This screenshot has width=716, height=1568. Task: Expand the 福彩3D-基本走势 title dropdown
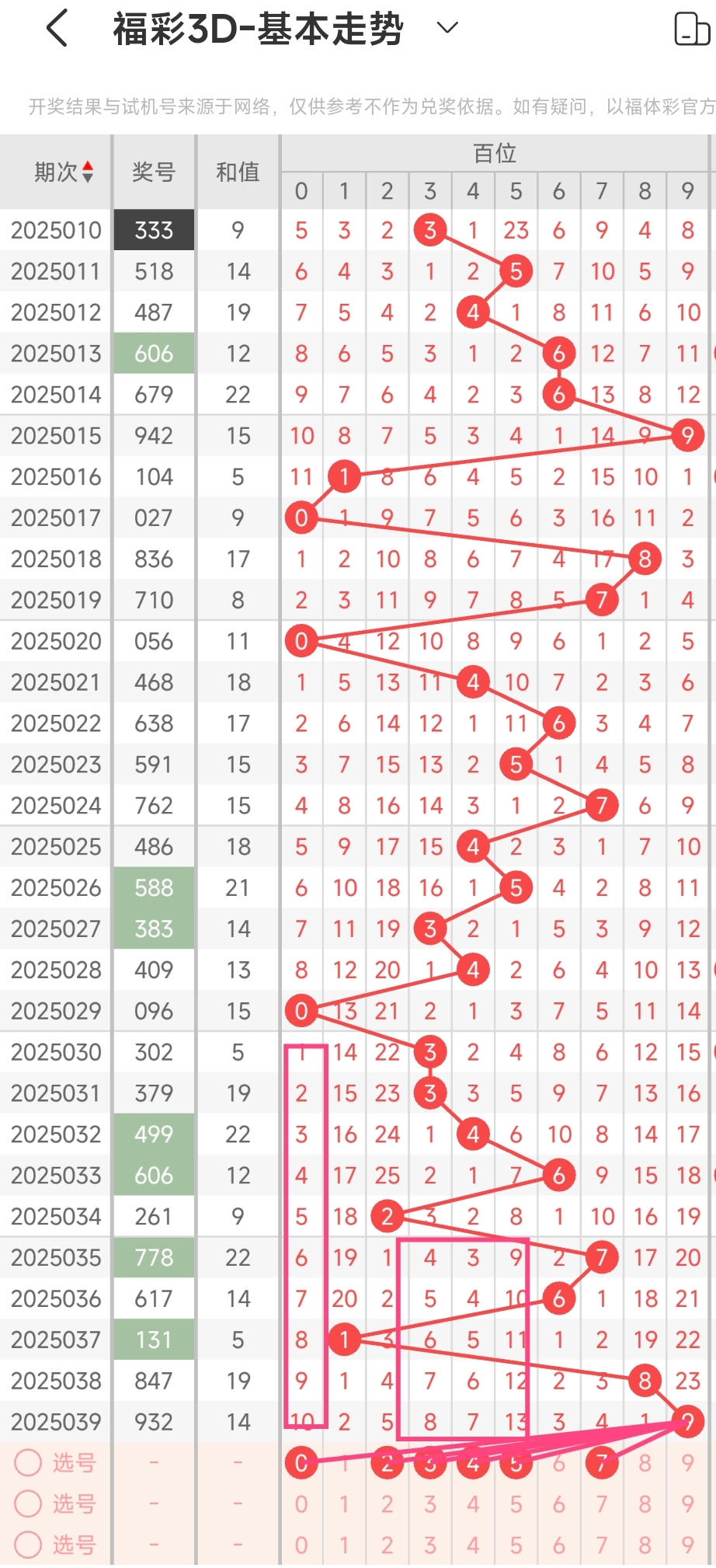click(447, 29)
